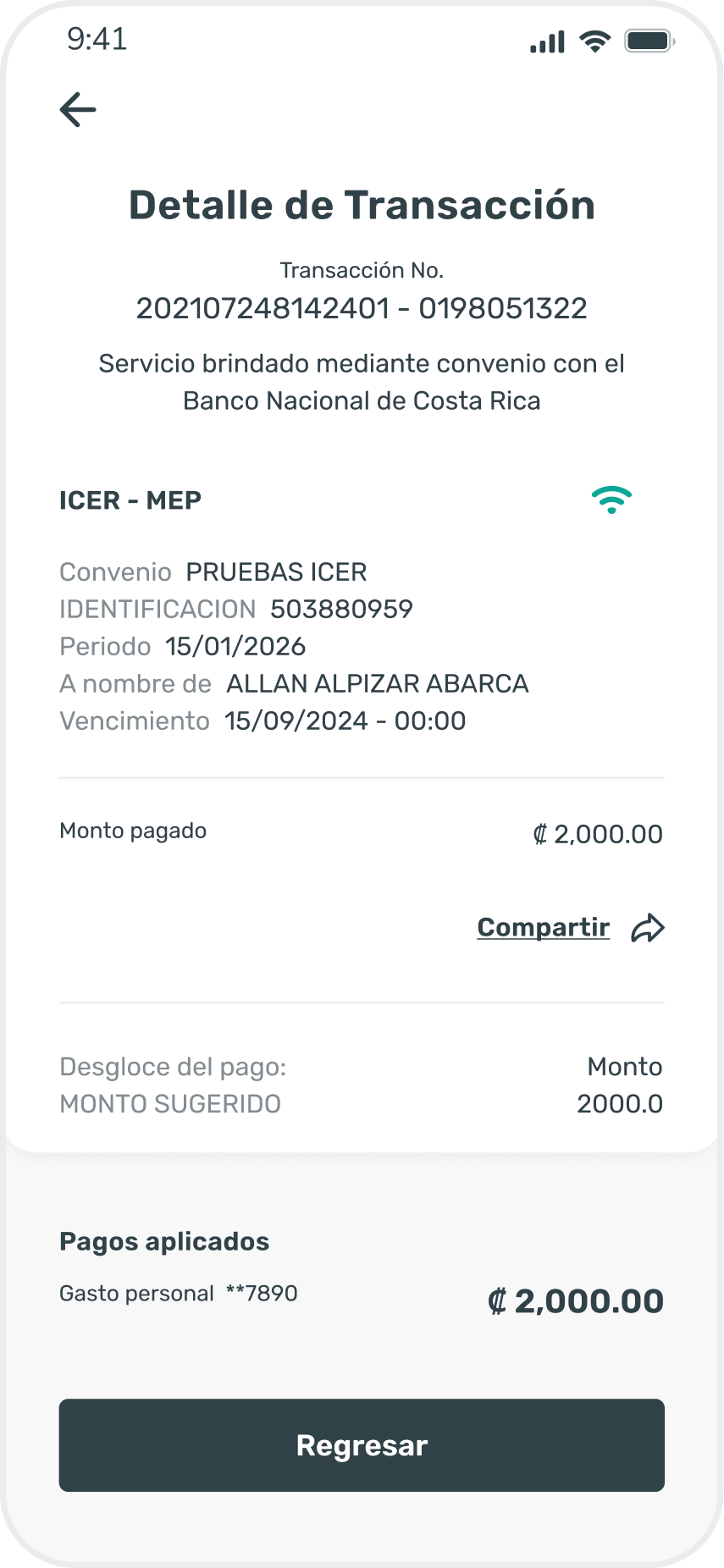Go back using the arrow icon

click(78, 109)
